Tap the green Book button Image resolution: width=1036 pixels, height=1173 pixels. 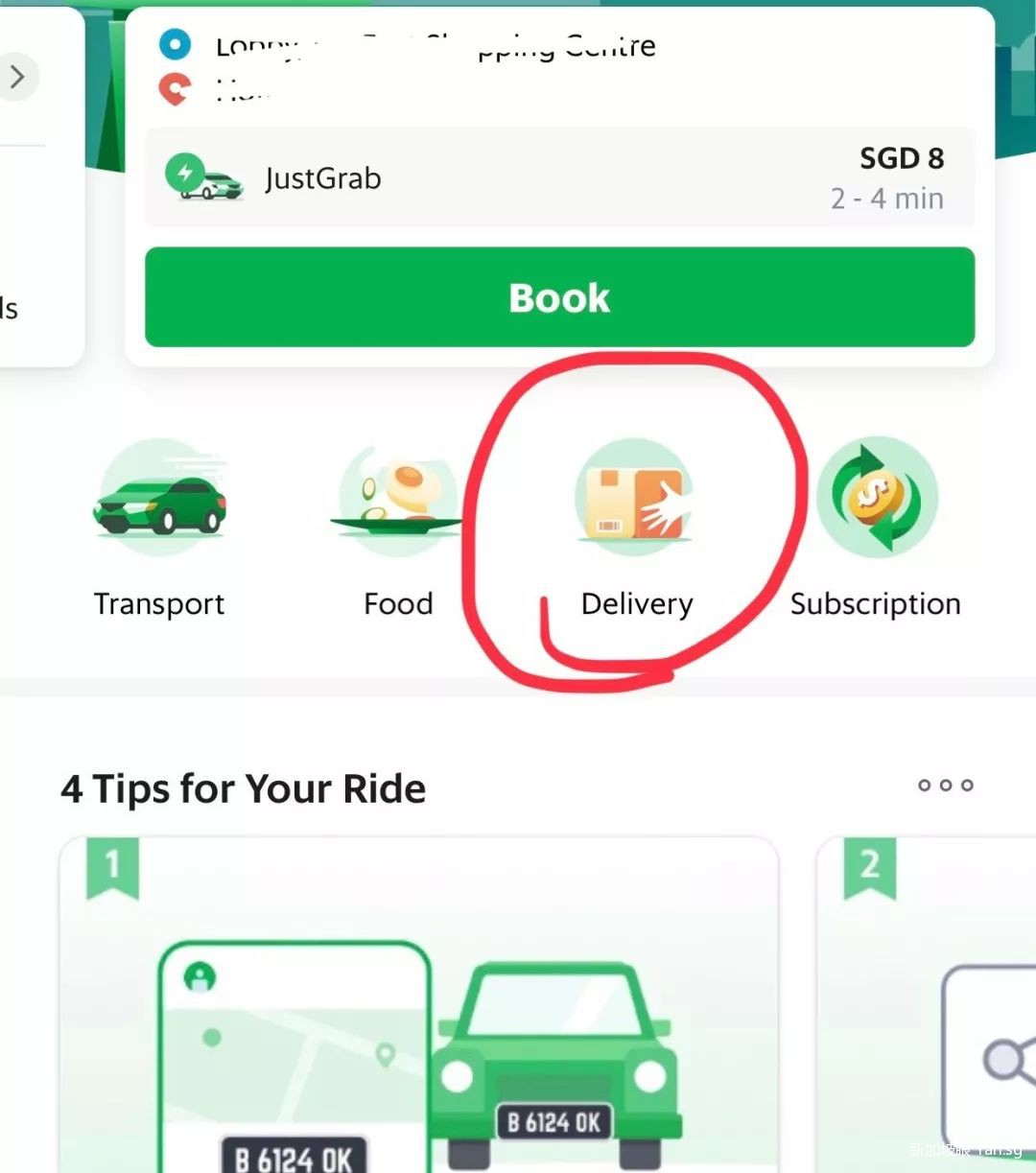(559, 297)
